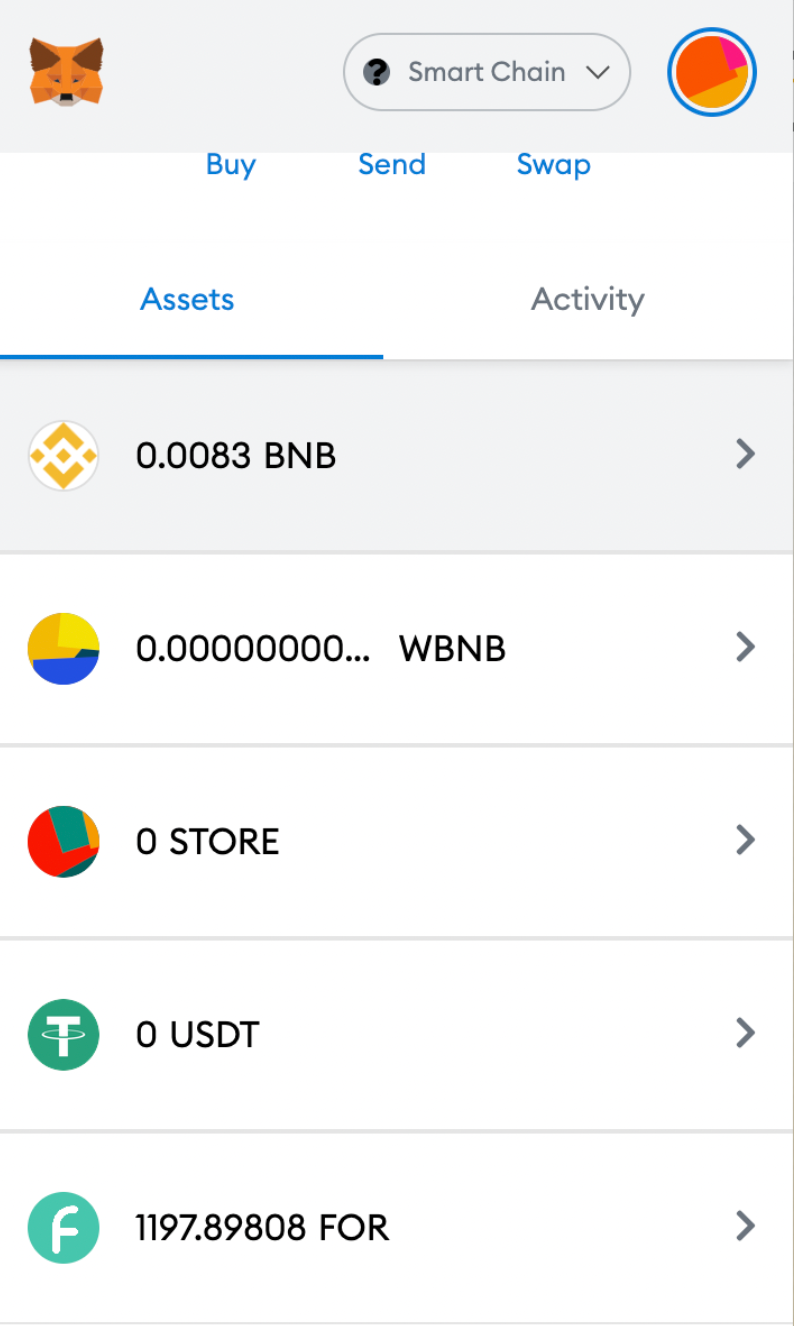
Task: Tap the Send button
Action: [x=392, y=164]
